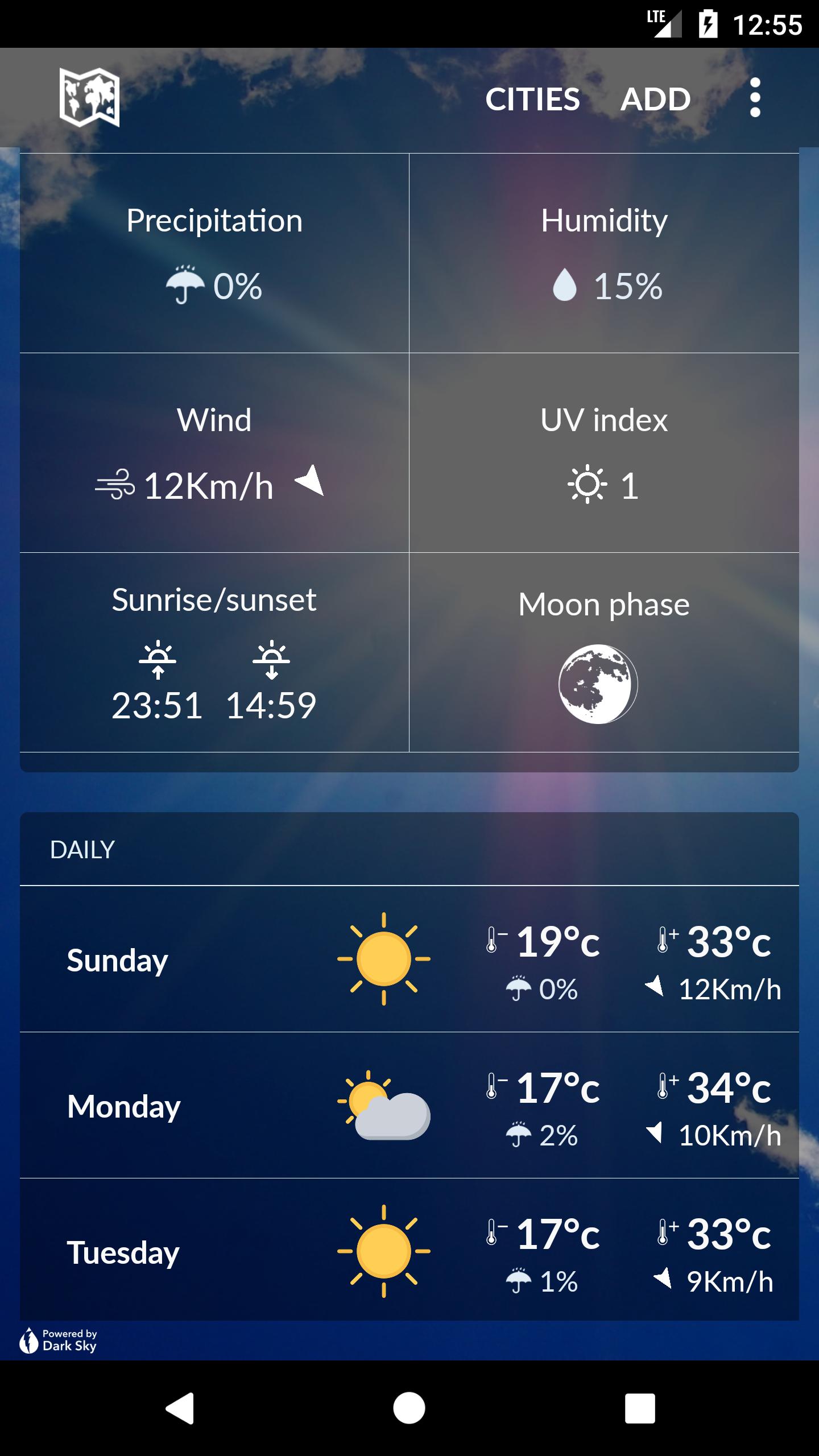
Task: Return to the home screen
Action: coord(409,1408)
